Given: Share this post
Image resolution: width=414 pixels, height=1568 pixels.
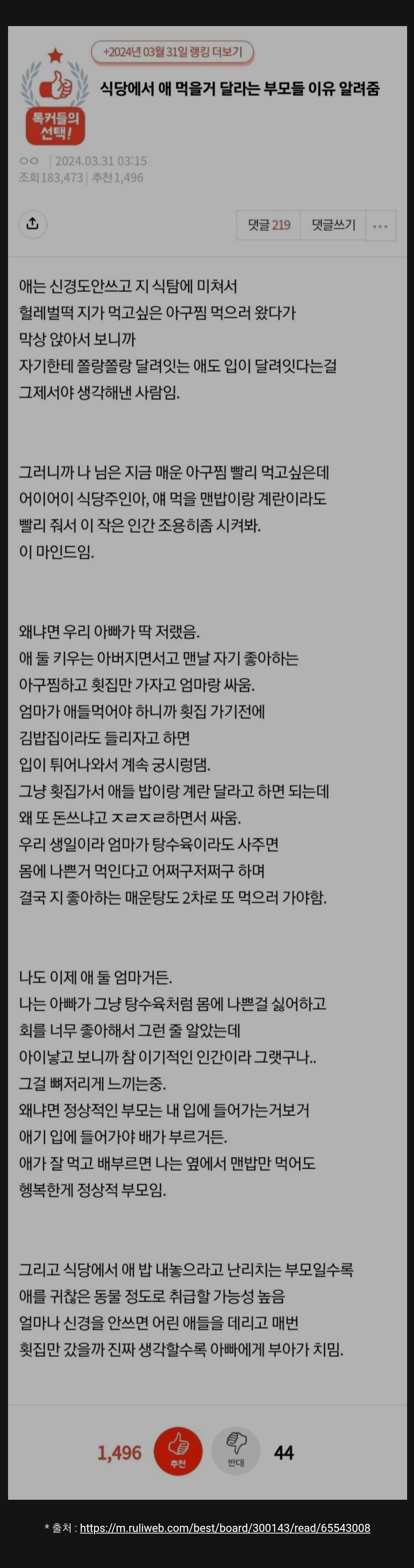Looking at the screenshot, I should [33, 224].
